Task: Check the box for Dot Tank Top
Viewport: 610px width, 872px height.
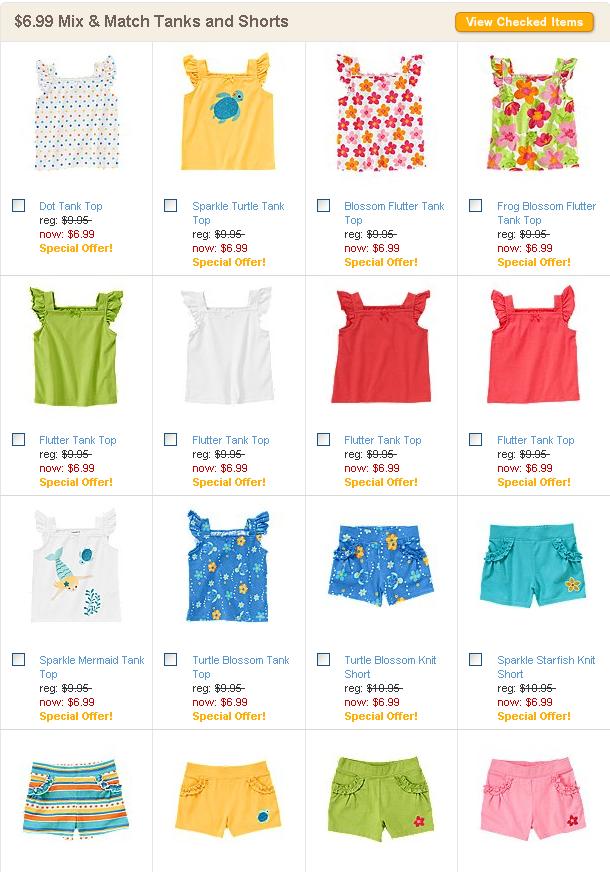Action: pyautogui.click(x=19, y=206)
